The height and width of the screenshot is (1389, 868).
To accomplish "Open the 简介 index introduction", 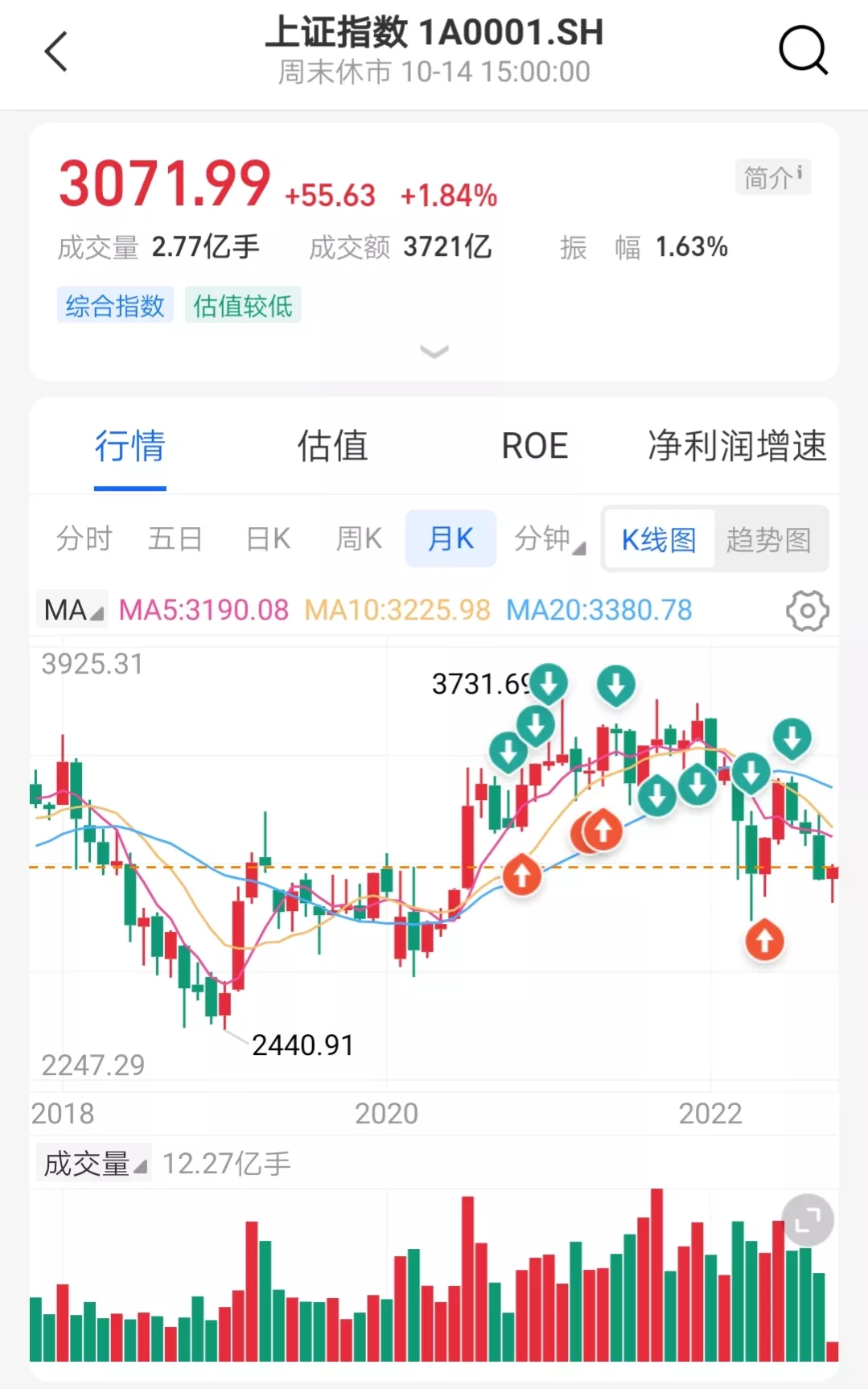I will [772, 177].
